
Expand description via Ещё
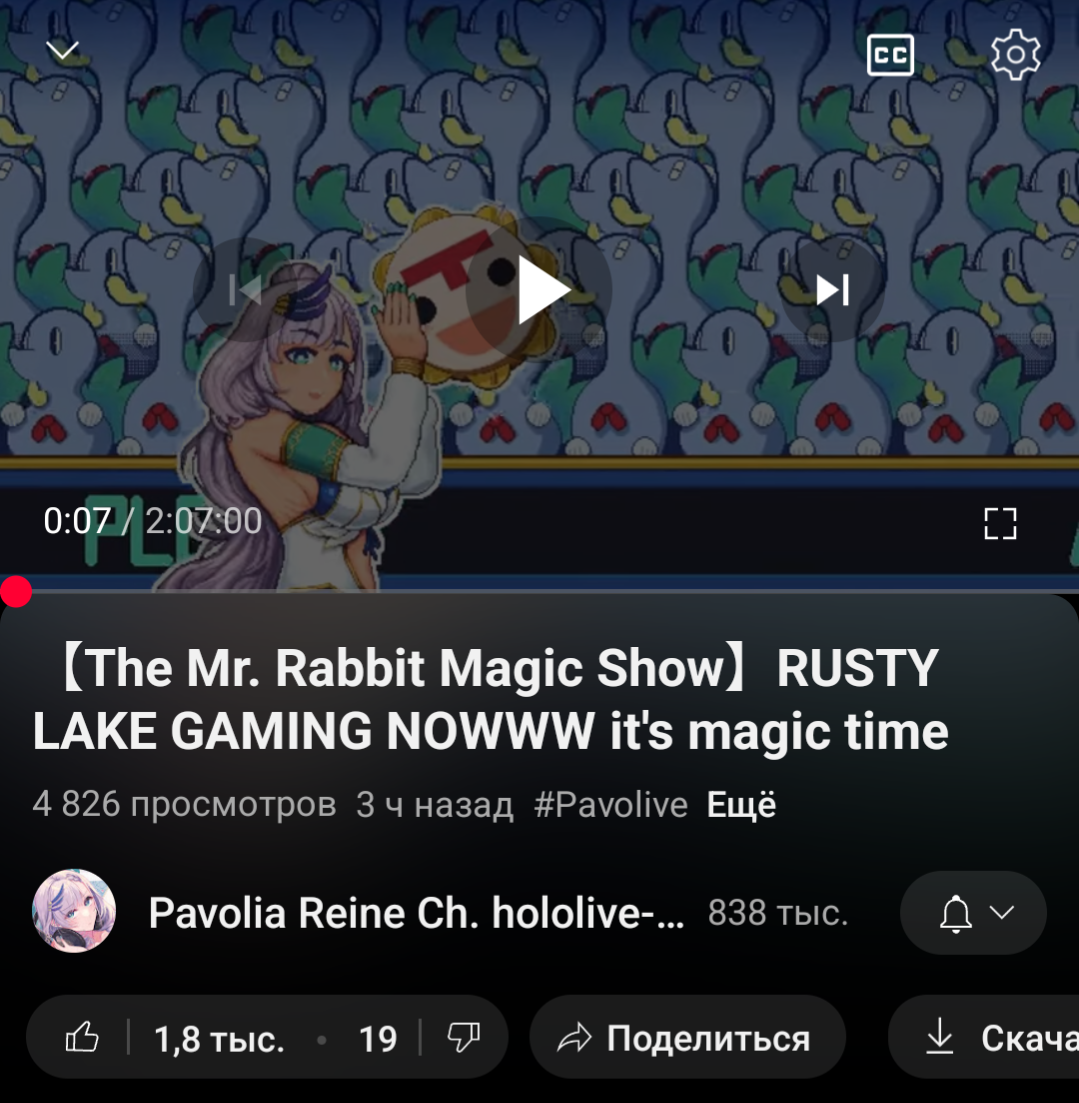coord(741,805)
